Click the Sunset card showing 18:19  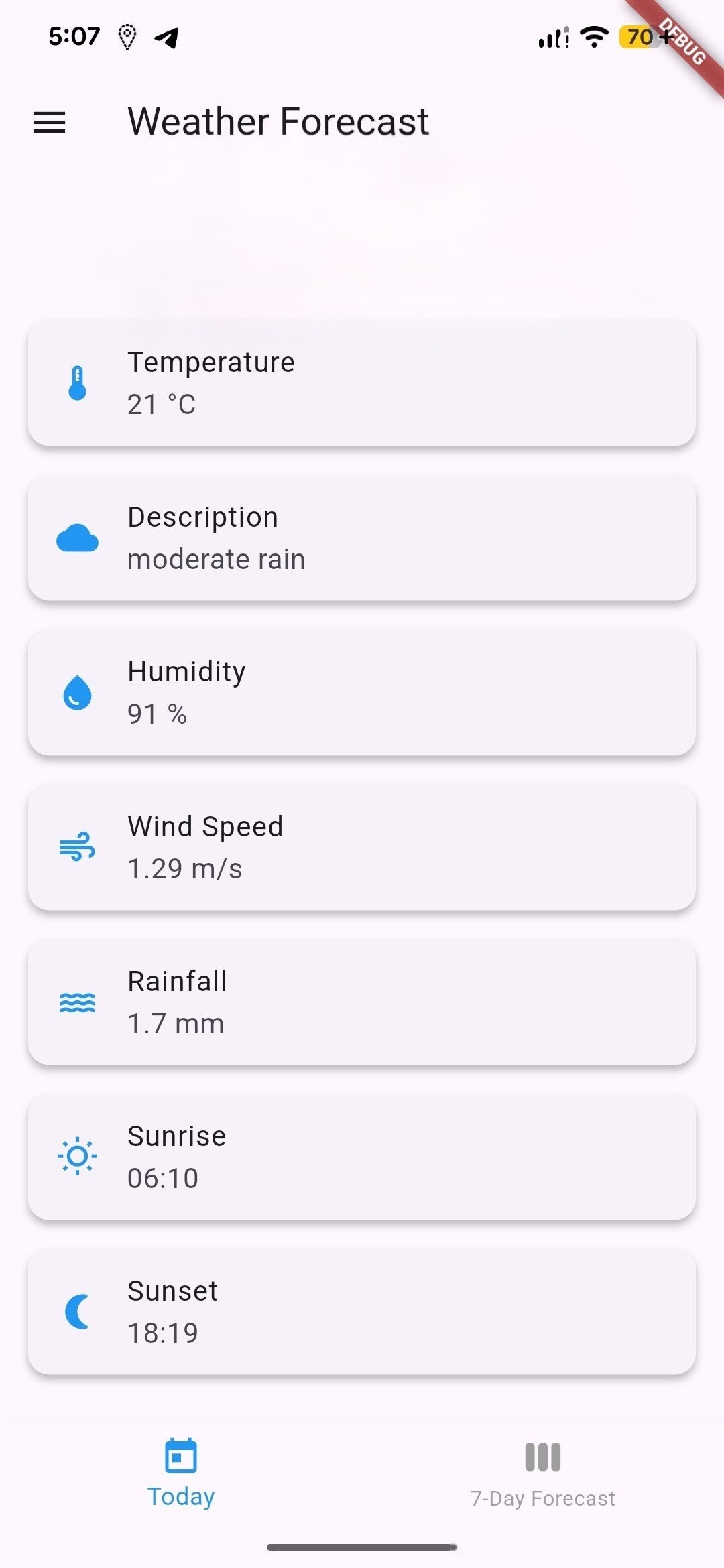(x=362, y=1311)
